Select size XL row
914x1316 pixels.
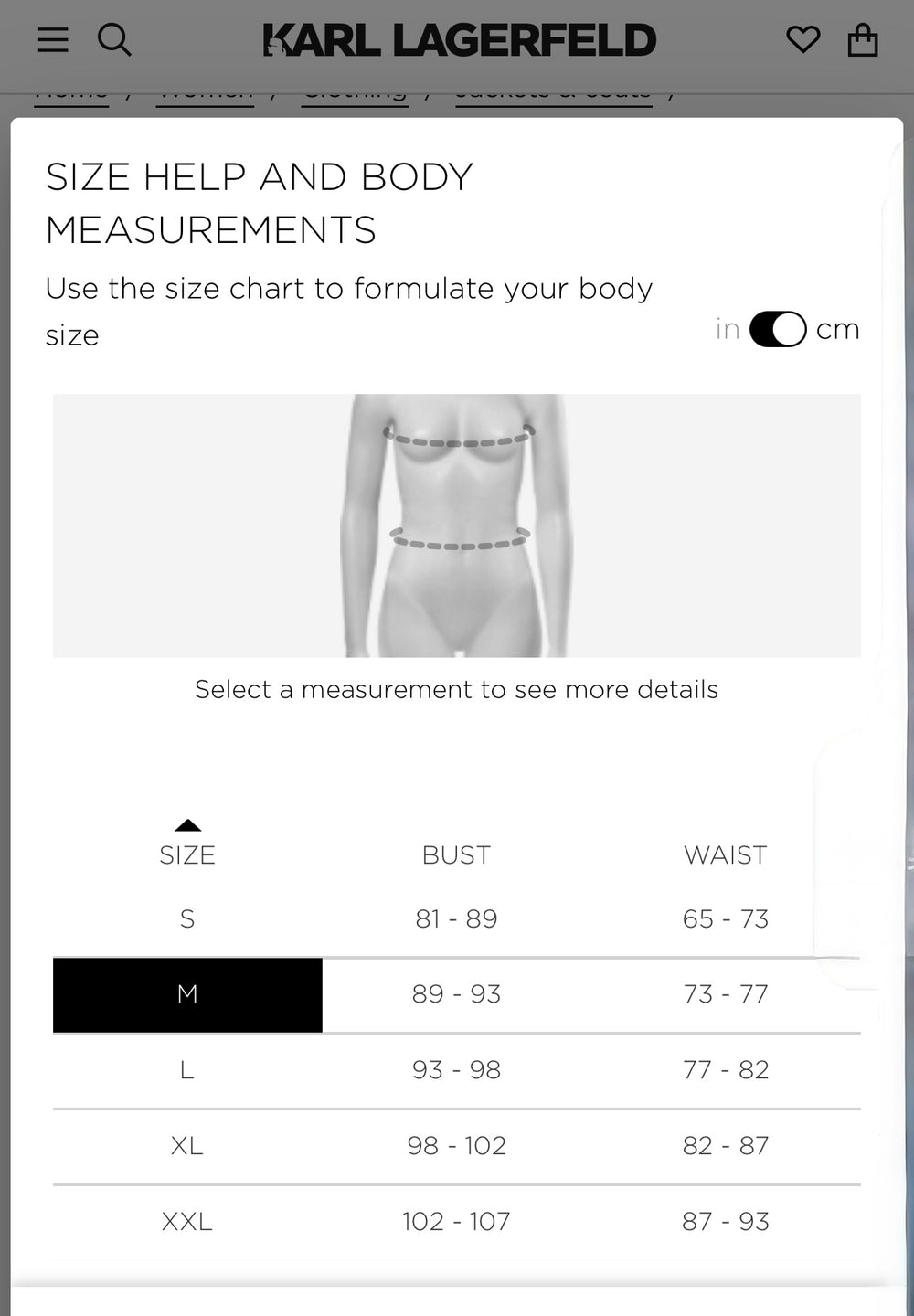187,1146
